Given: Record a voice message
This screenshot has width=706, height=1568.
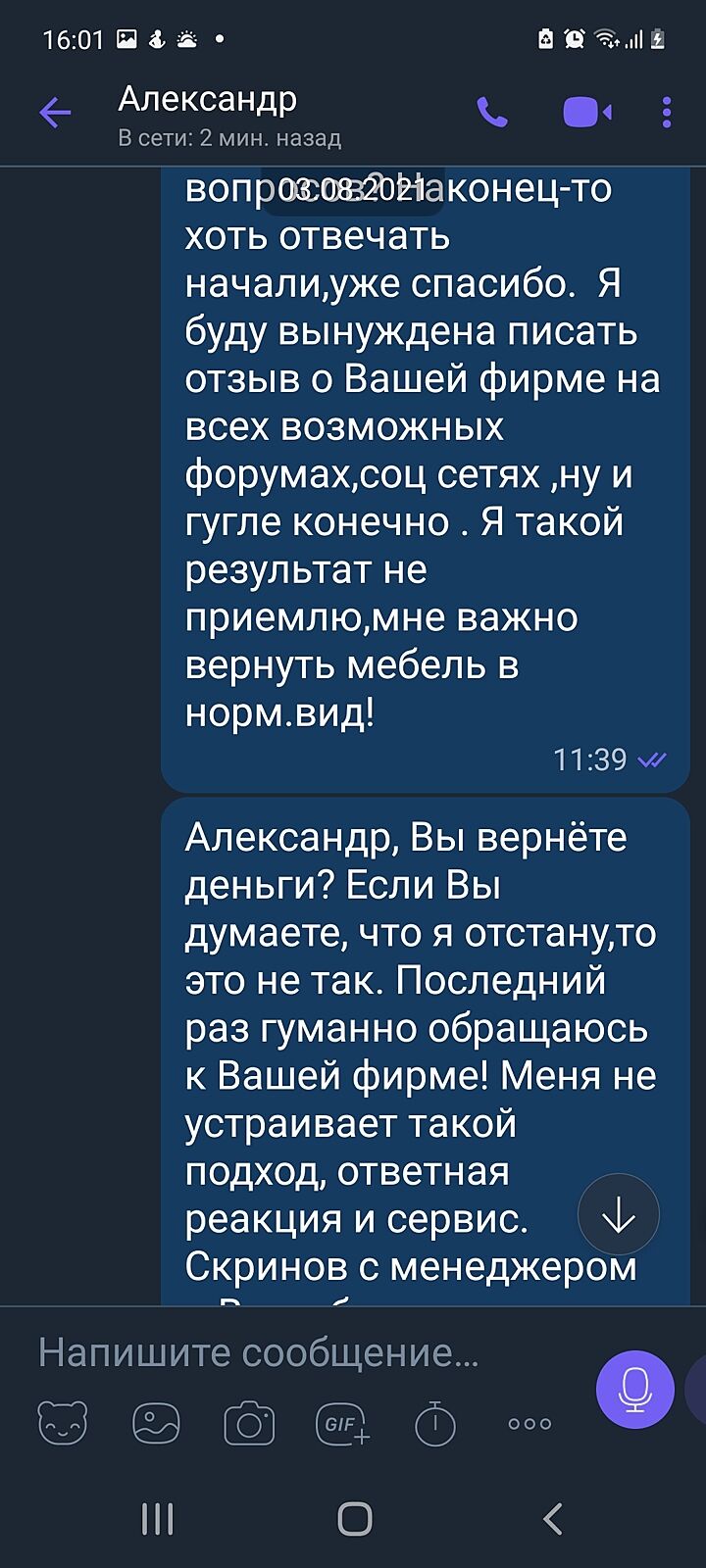Looking at the screenshot, I should [634, 1390].
